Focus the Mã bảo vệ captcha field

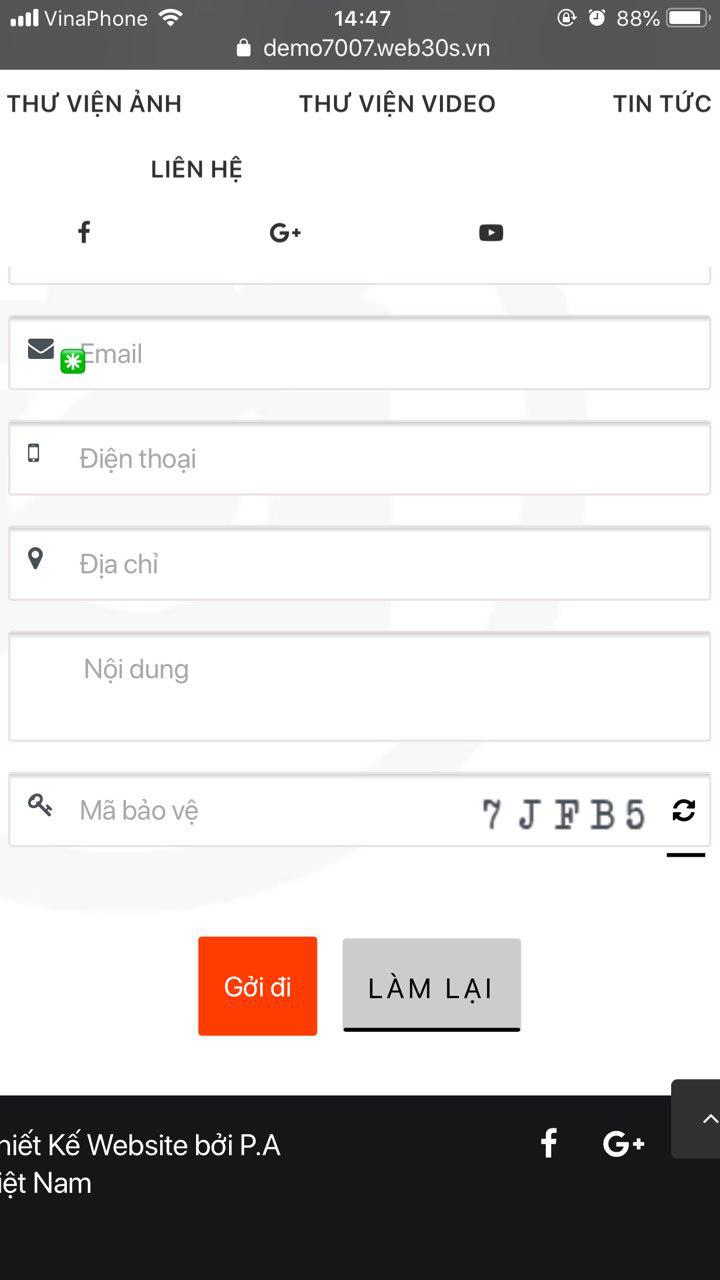270,810
